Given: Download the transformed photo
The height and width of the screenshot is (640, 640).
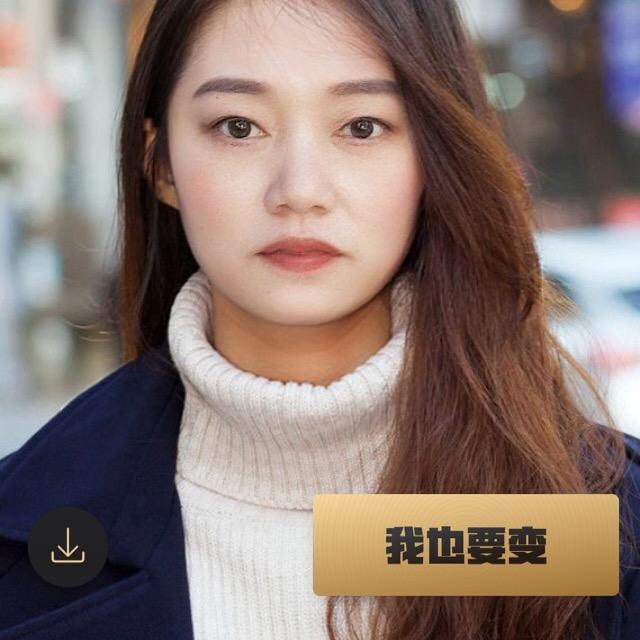Looking at the screenshot, I should pos(68,547).
